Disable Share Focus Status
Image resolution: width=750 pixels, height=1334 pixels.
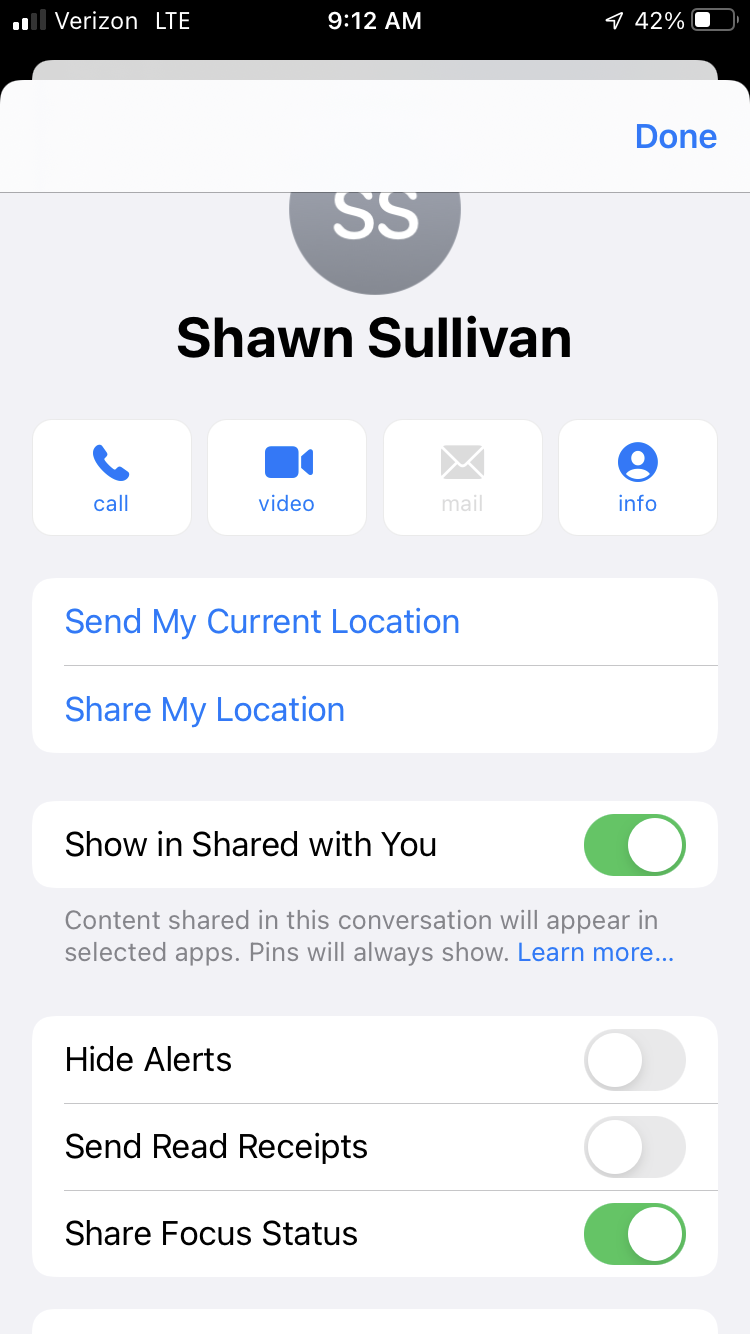click(634, 1234)
